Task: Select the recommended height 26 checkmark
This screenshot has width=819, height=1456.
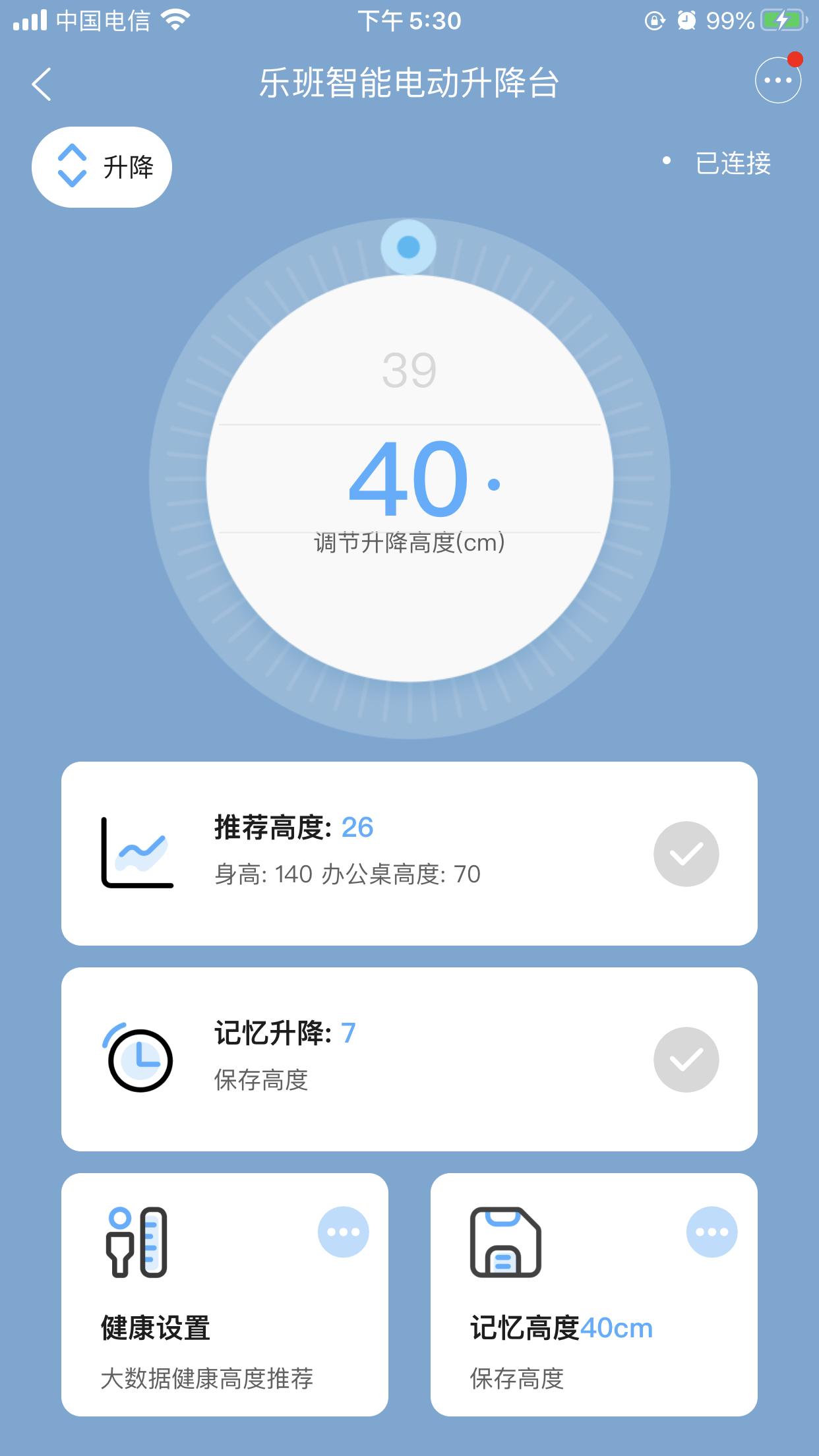Action: pos(686,854)
